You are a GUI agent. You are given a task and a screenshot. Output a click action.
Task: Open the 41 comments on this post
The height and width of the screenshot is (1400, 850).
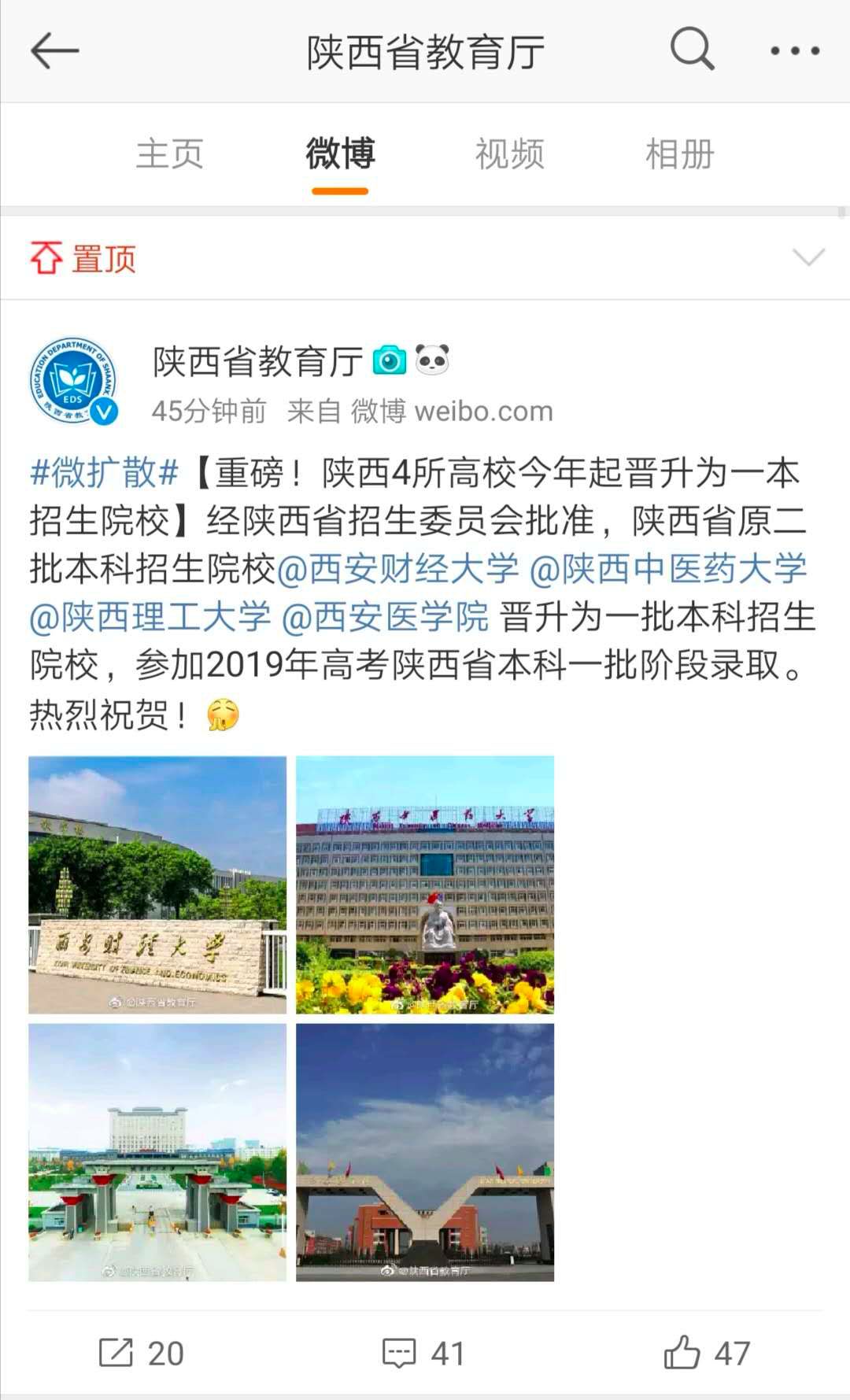[x=423, y=1354]
